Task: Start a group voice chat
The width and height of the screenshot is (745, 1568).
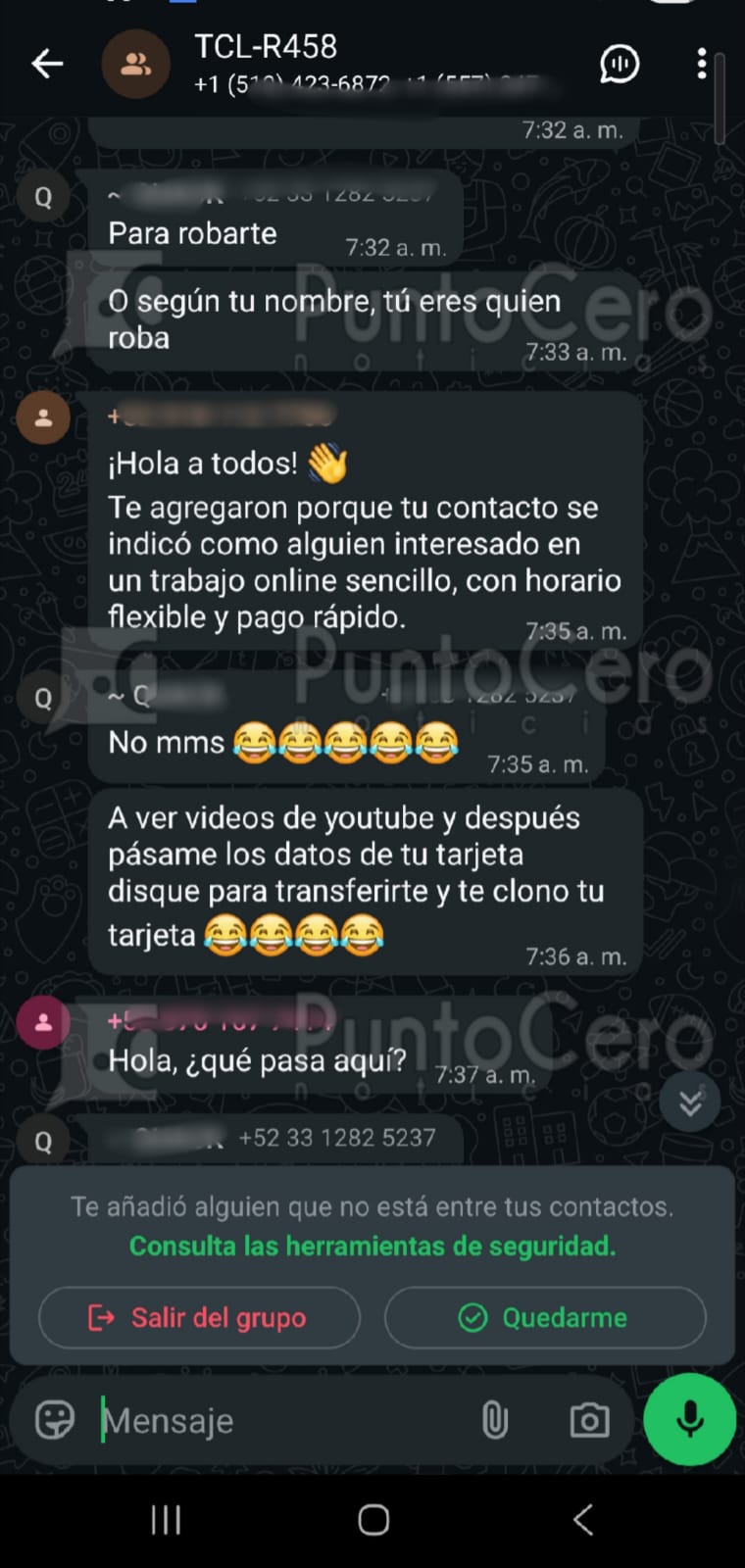Action: (x=619, y=65)
